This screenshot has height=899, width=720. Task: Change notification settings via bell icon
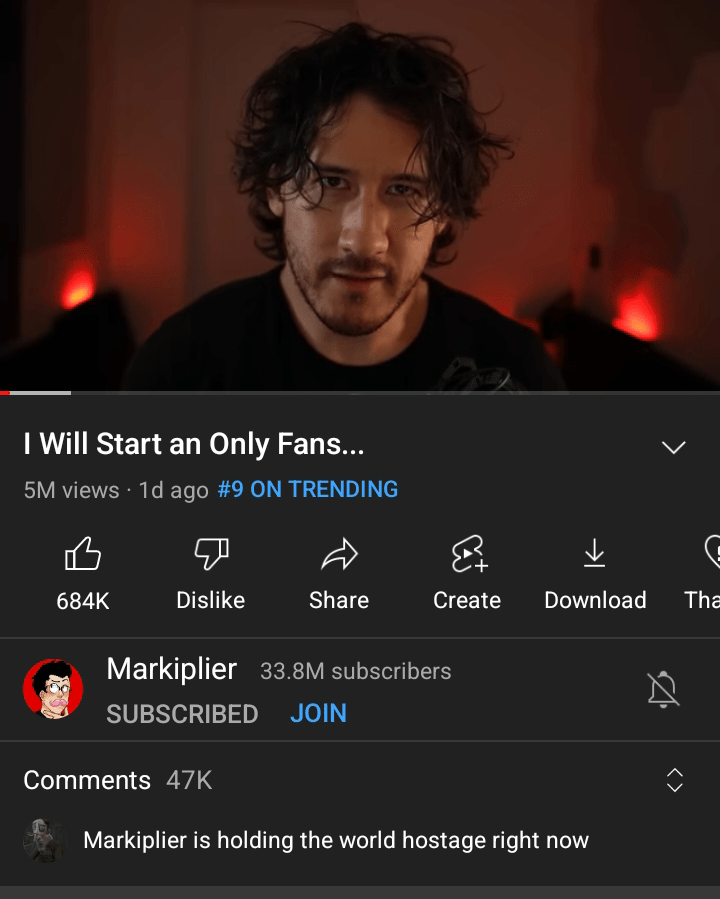click(662, 688)
